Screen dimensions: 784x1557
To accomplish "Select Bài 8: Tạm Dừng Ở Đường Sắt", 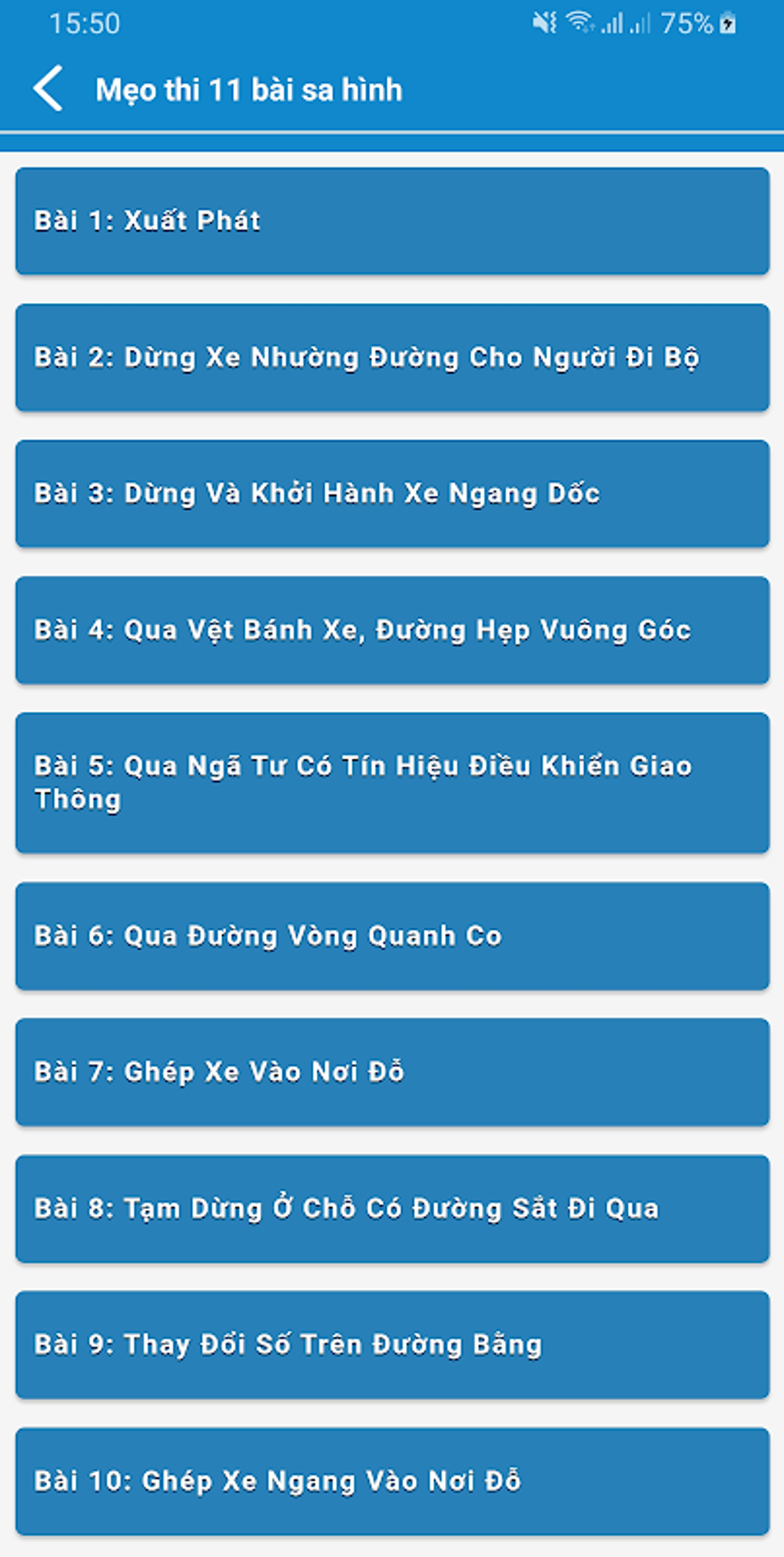I will pyautogui.click(x=392, y=1208).
